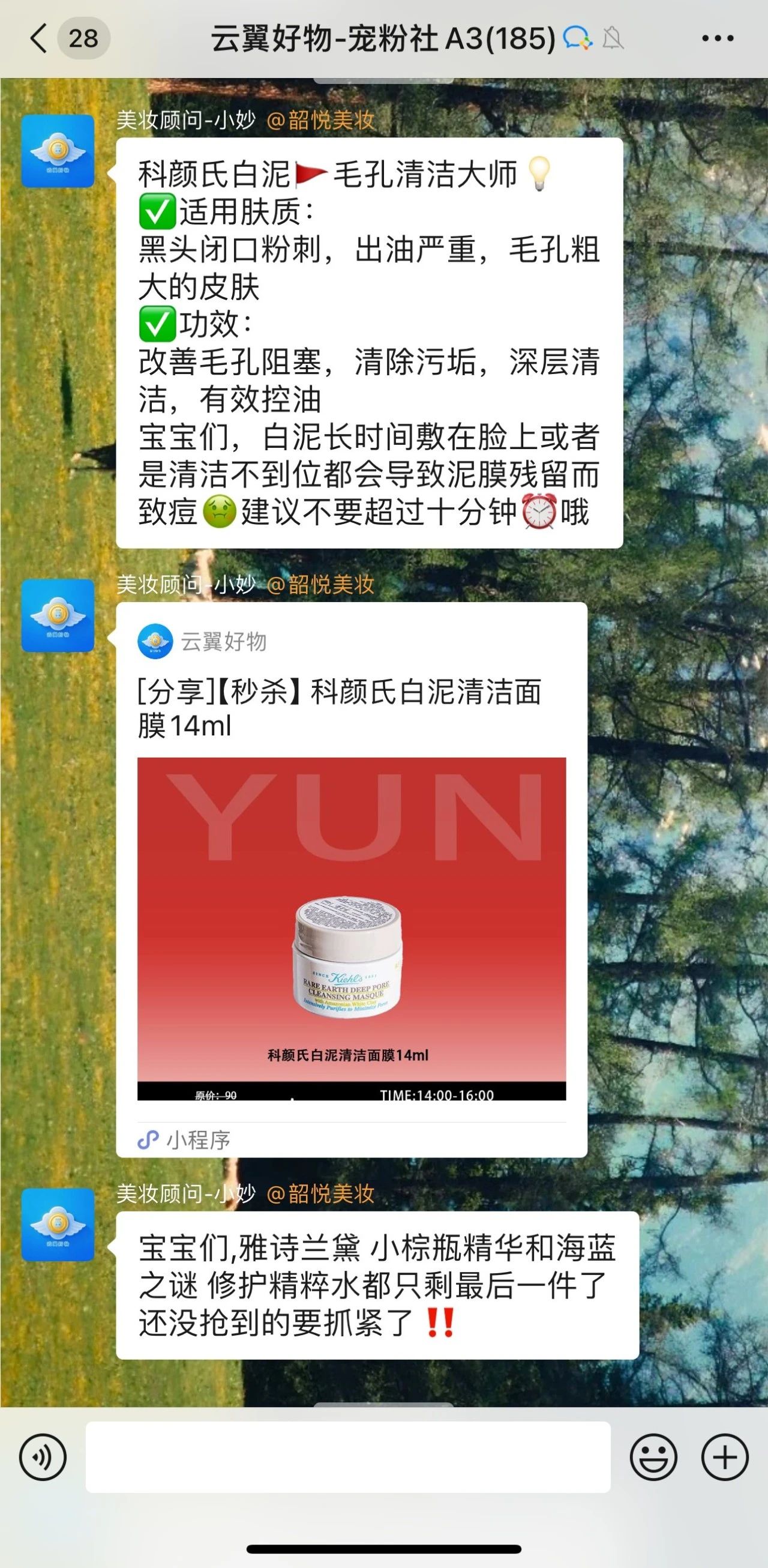Go back to the chat list
The height and width of the screenshot is (1568, 768).
38,39
